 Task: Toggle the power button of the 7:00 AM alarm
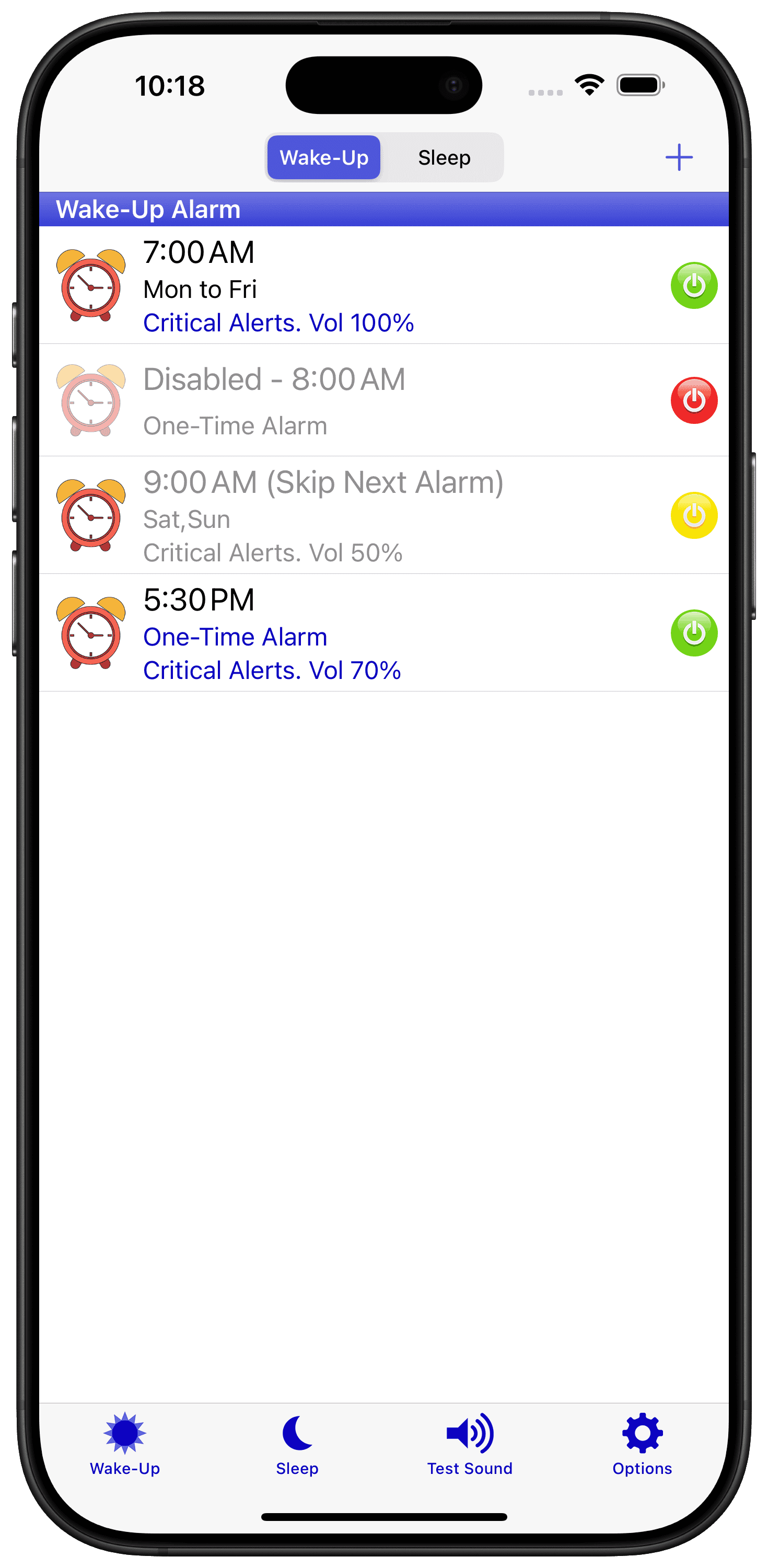point(694,285)
